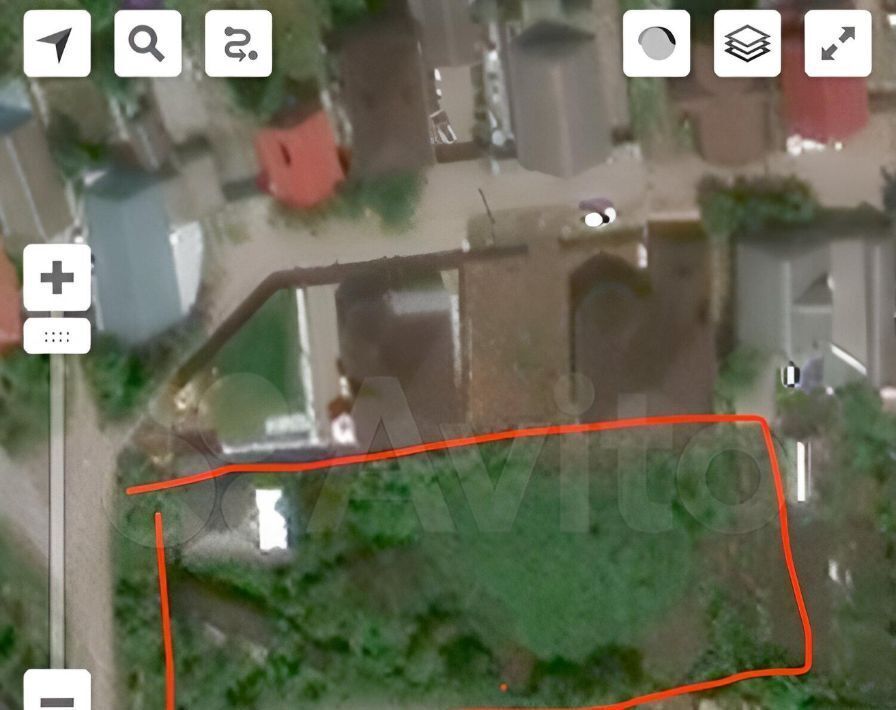The width and height of the screenshot is (896, 710).
Task: Open the route builder tool
Action: 238,44
